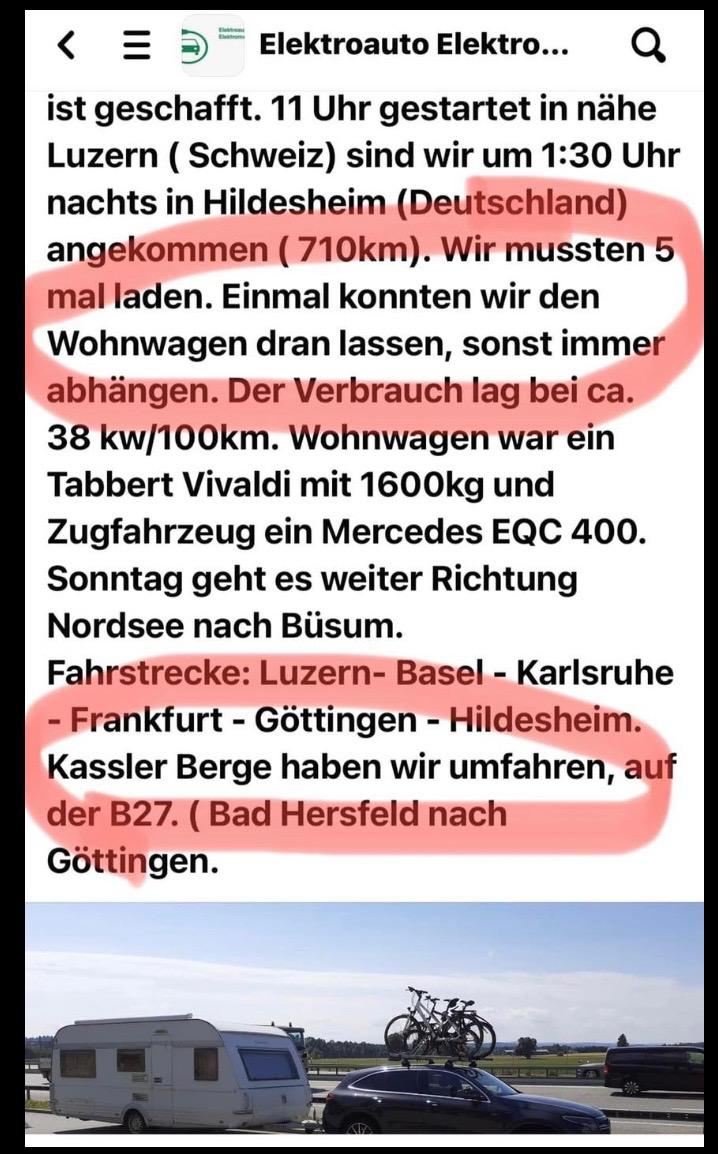Image resolution: width=718 pixels, height=1154 pixels.
Task: Open the caravan and car photo
Action: 364,1018
